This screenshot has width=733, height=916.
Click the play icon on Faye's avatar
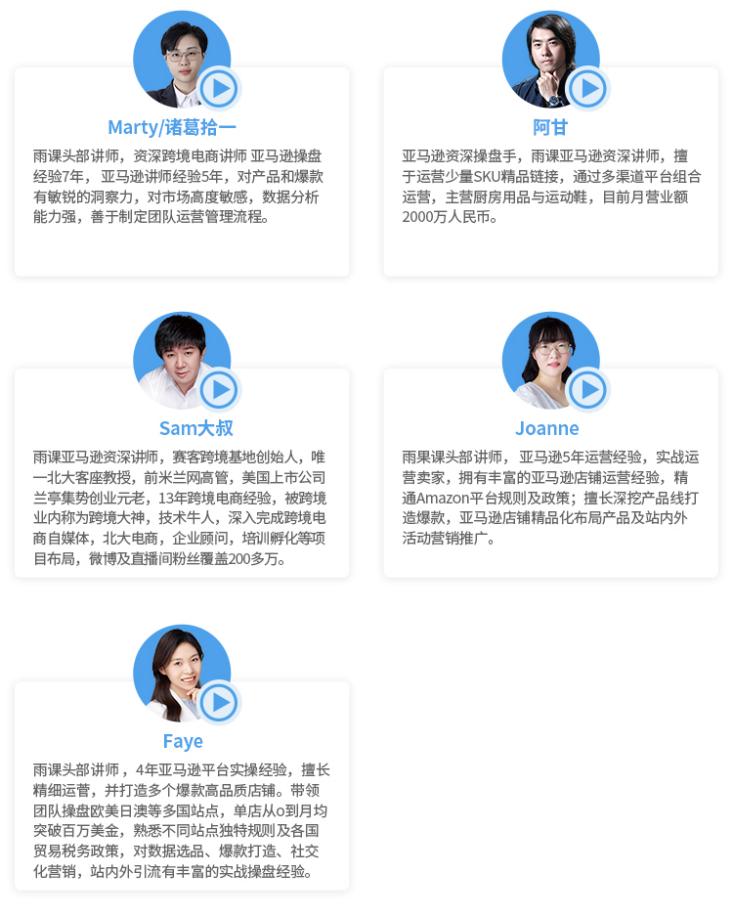click(x=220, y=702)
